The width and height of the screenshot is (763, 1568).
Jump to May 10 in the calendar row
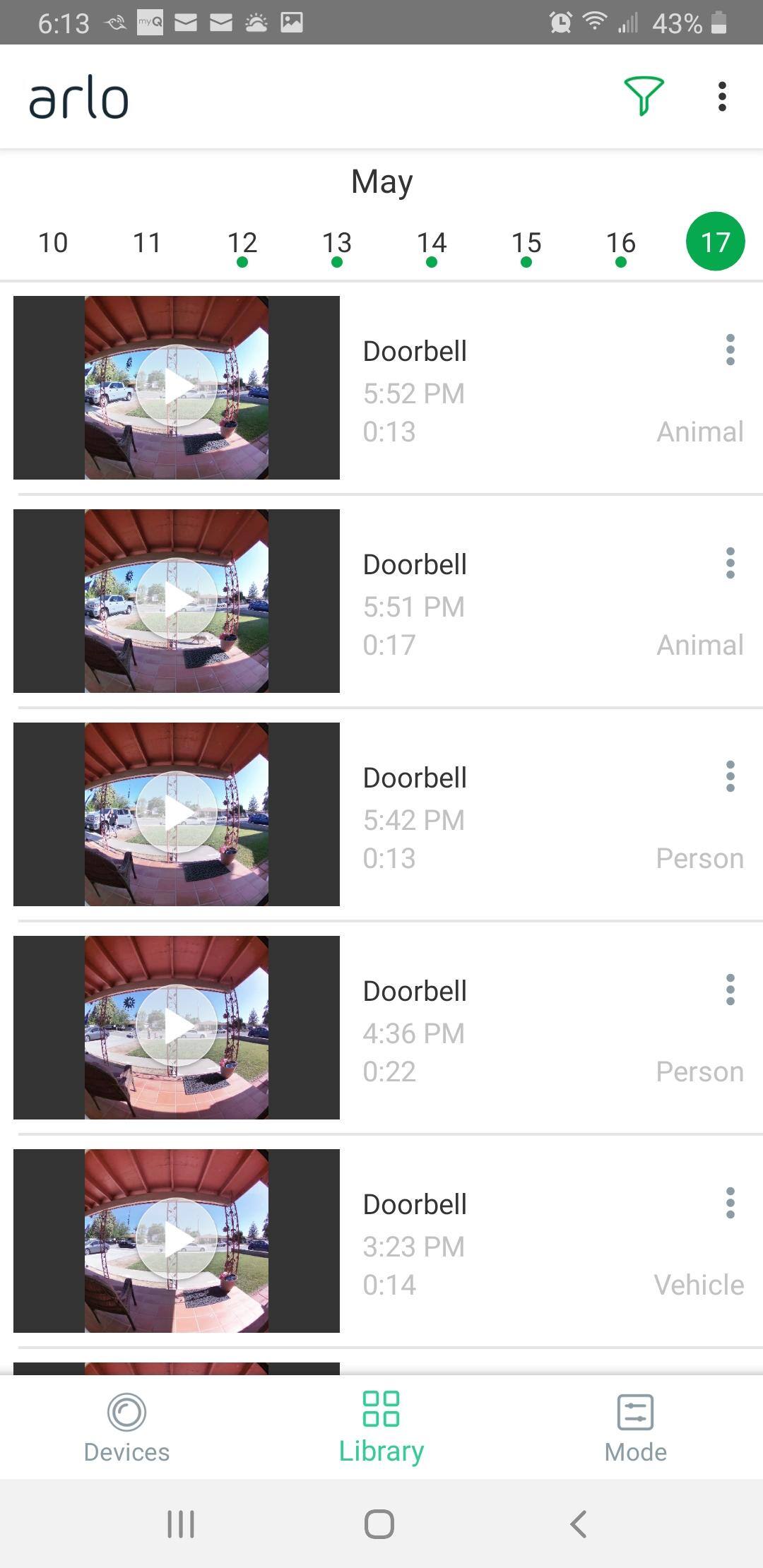(53, 243)
